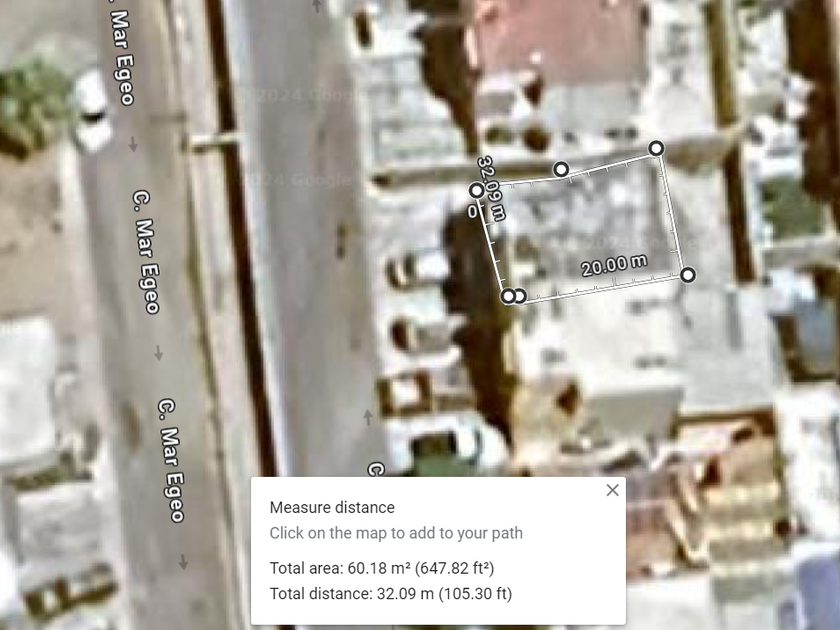Tap the top-right measurement path point

click(x=656, y=148)
